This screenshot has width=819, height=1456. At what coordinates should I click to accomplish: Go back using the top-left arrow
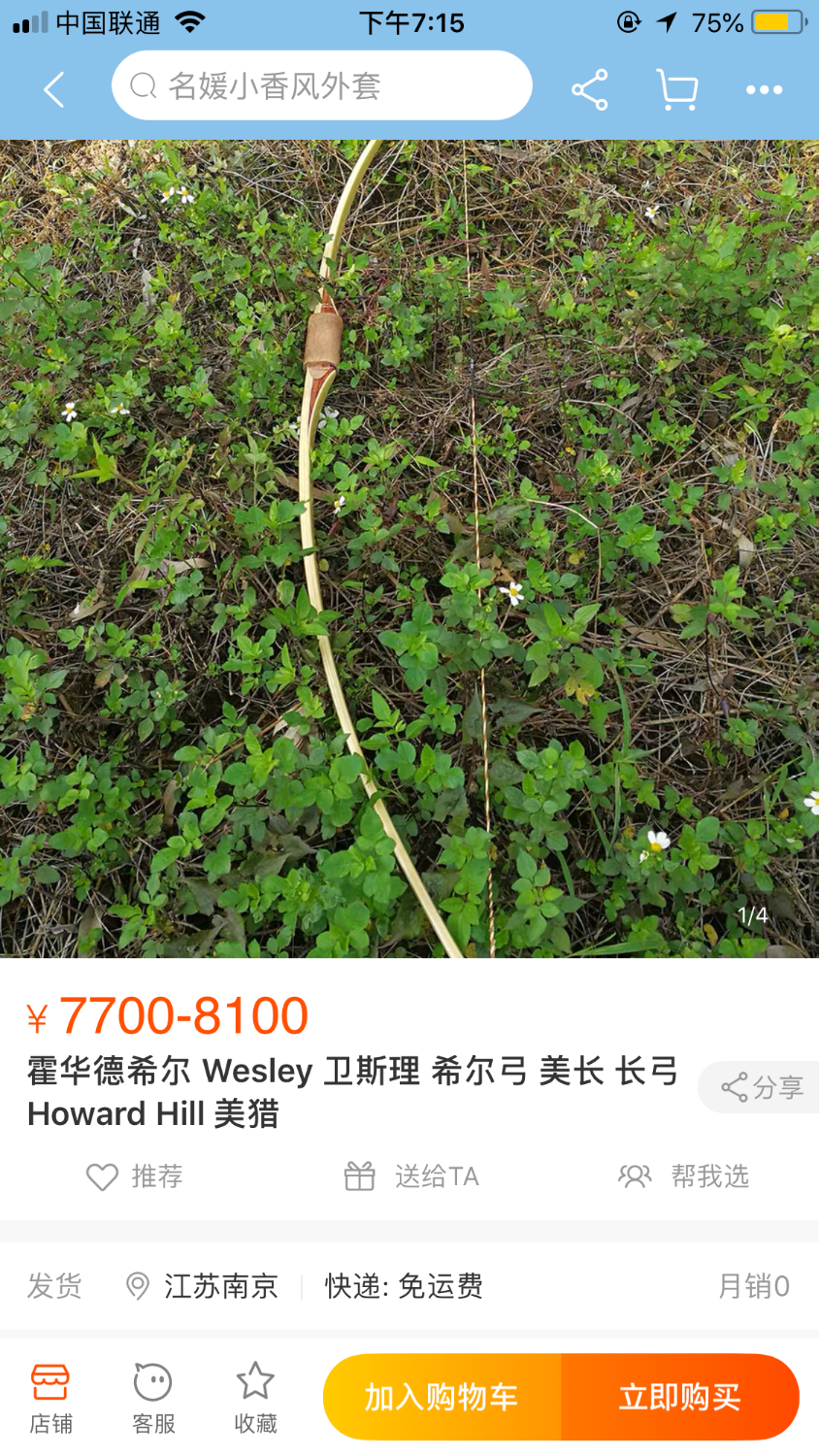click(x=54, y=89)
